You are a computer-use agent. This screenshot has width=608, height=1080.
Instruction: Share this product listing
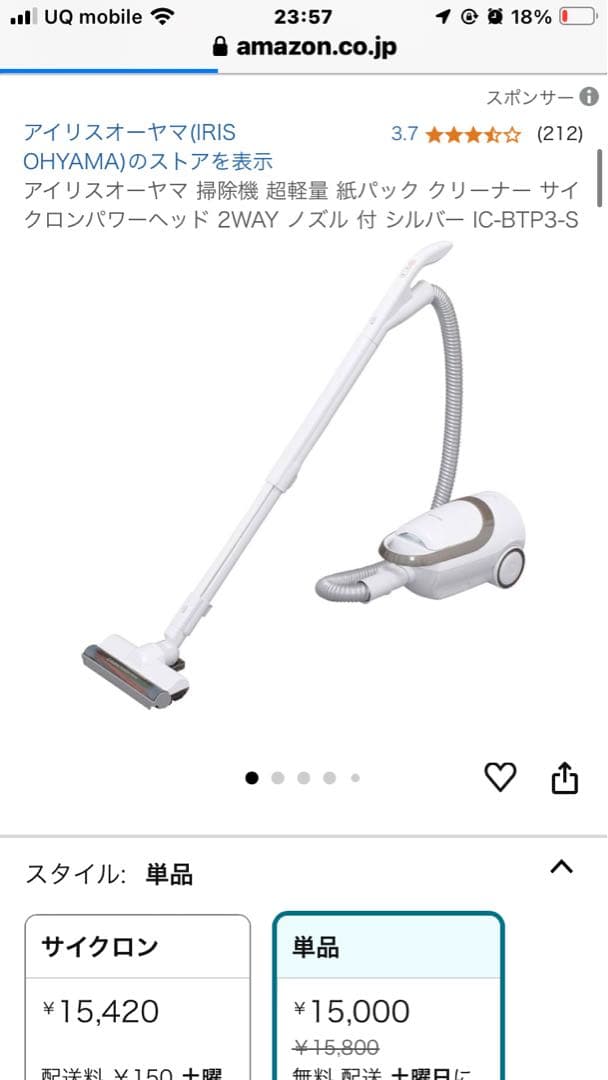coord(565,777)
